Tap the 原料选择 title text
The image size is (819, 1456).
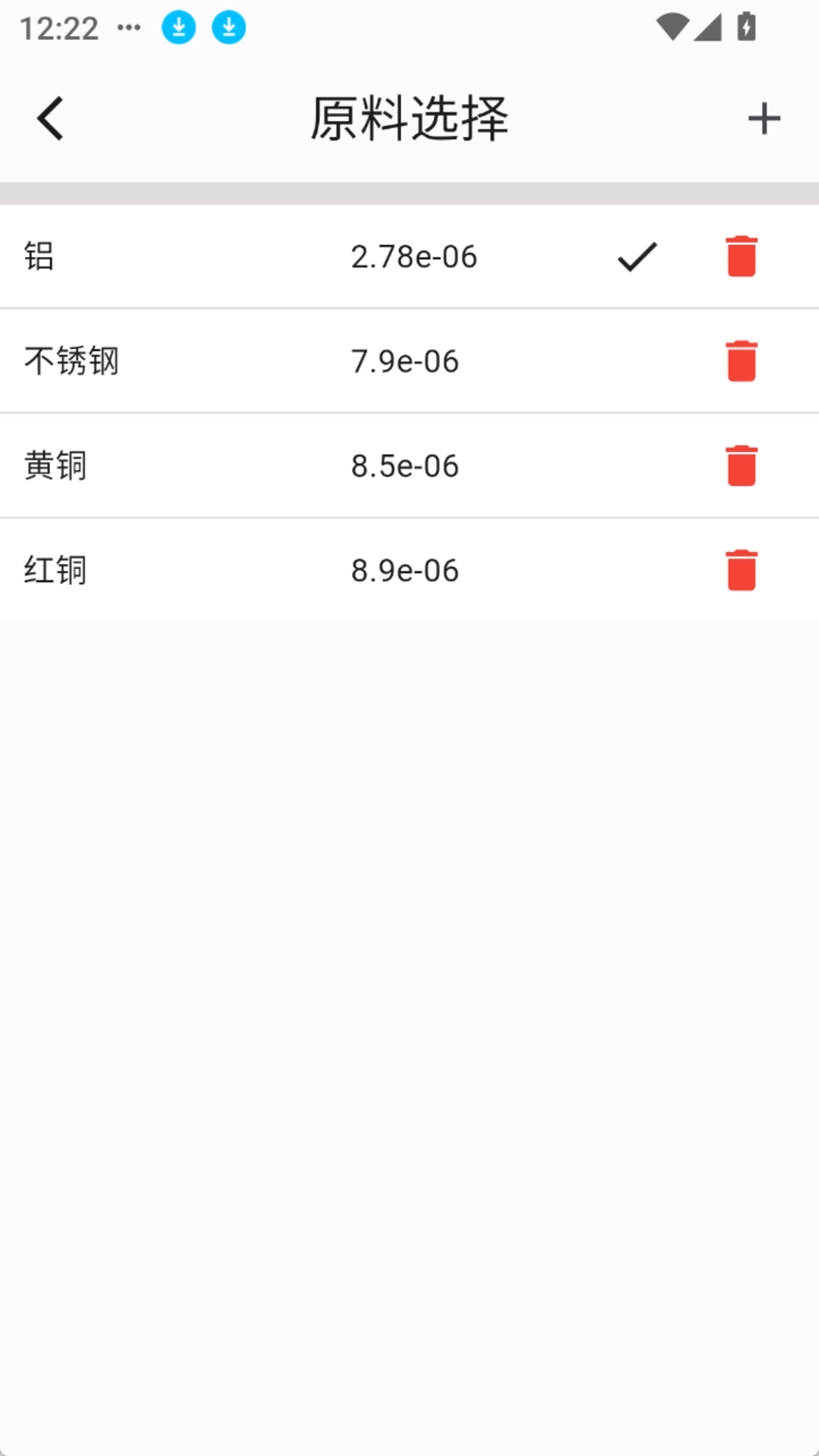pos(409,118)
